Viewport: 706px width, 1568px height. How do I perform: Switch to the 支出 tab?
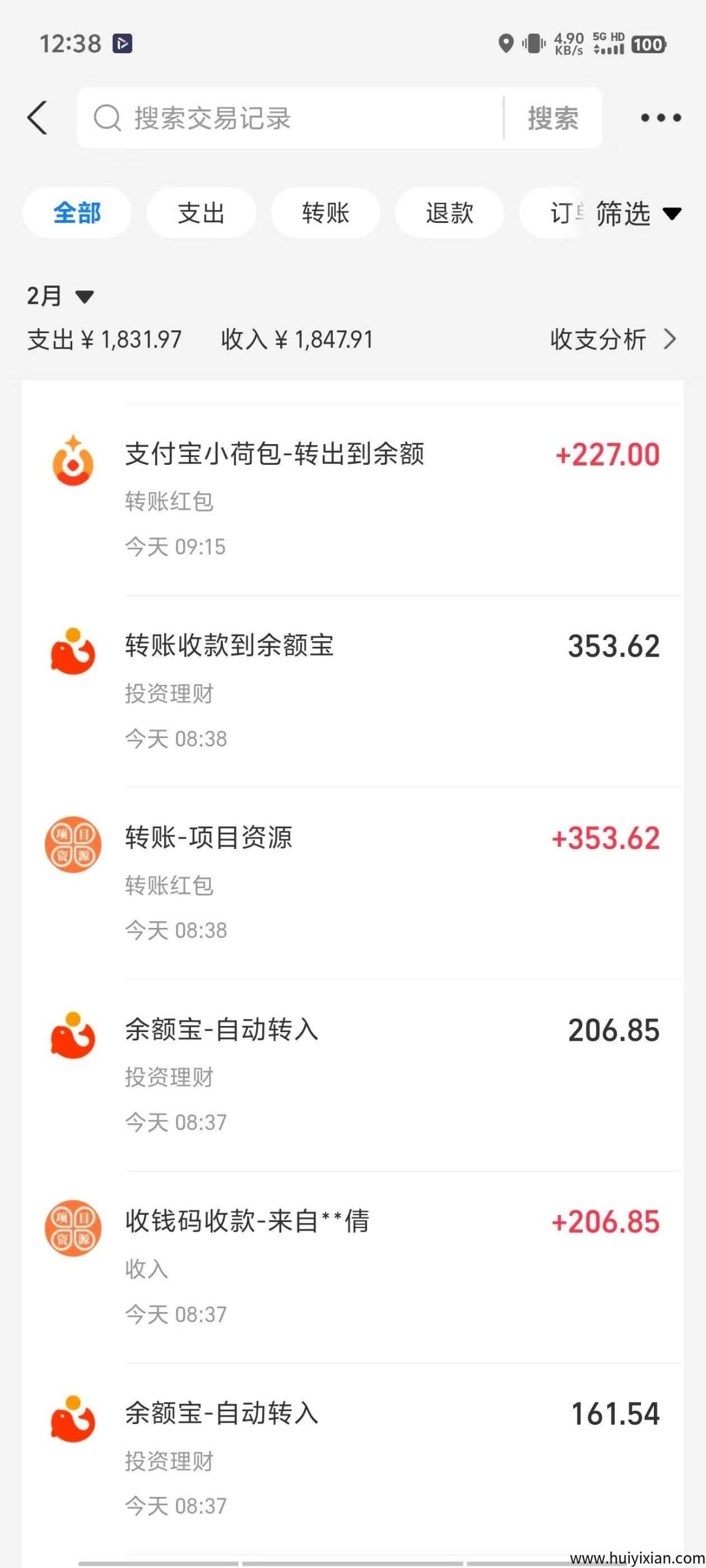tap(201, 213)
